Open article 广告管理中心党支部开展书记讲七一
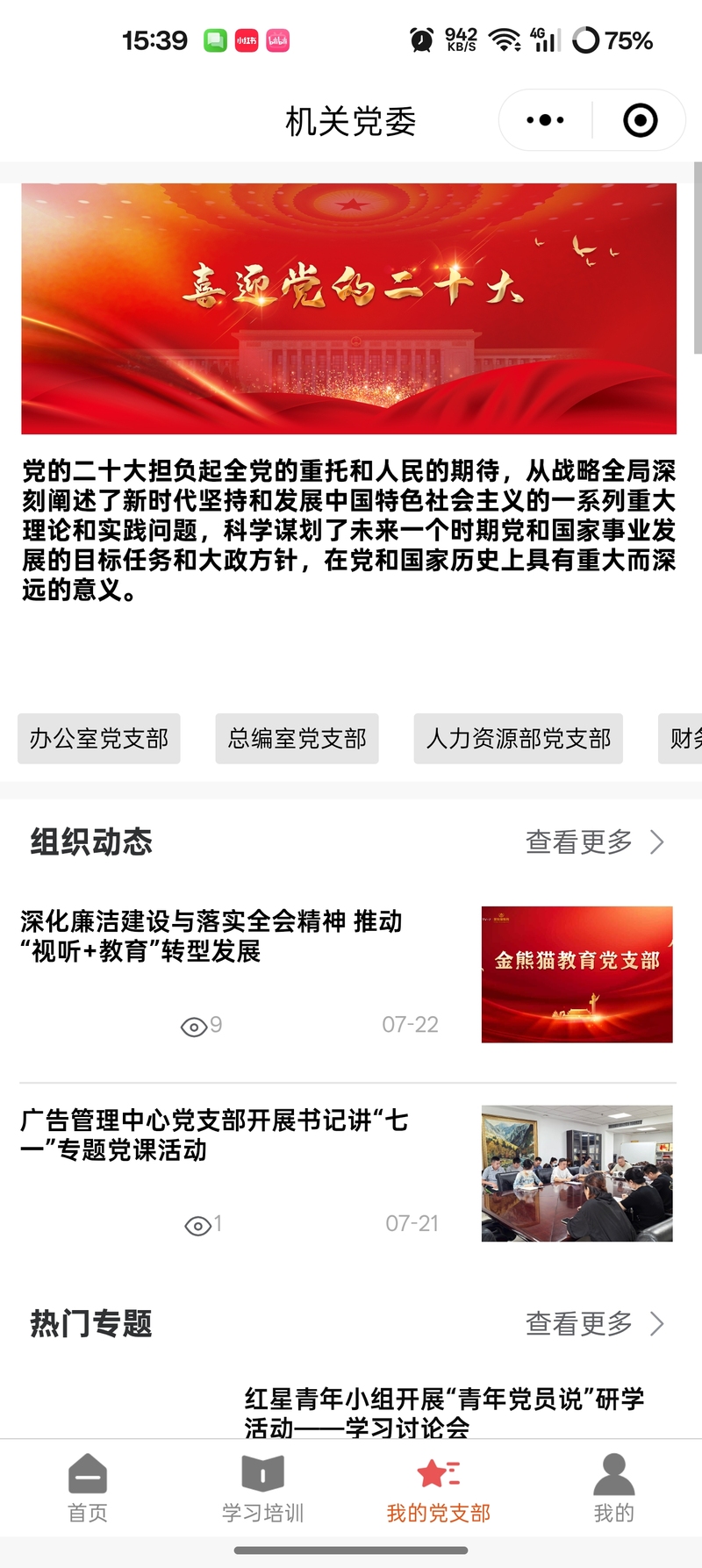 [x=214, y=1135]
